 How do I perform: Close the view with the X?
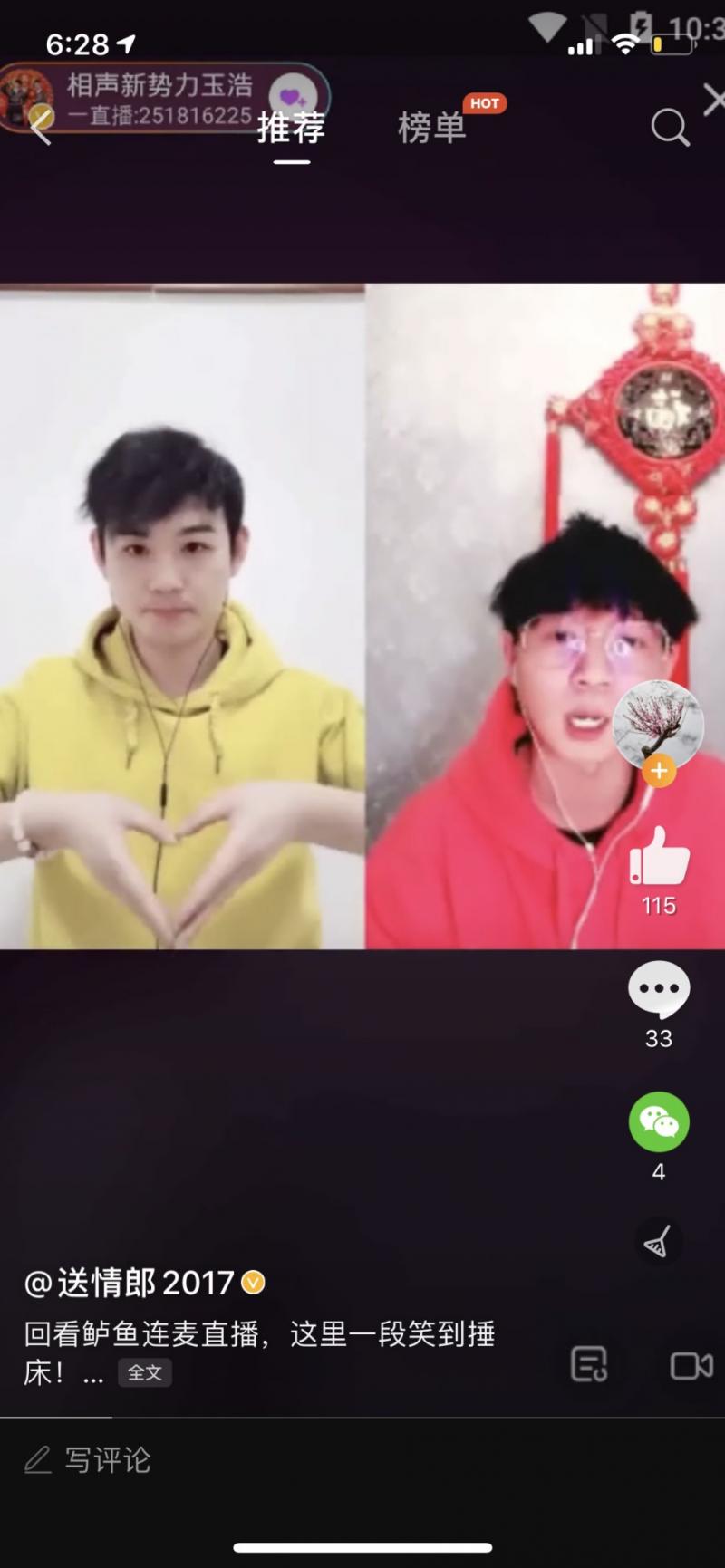click(714, 100)
